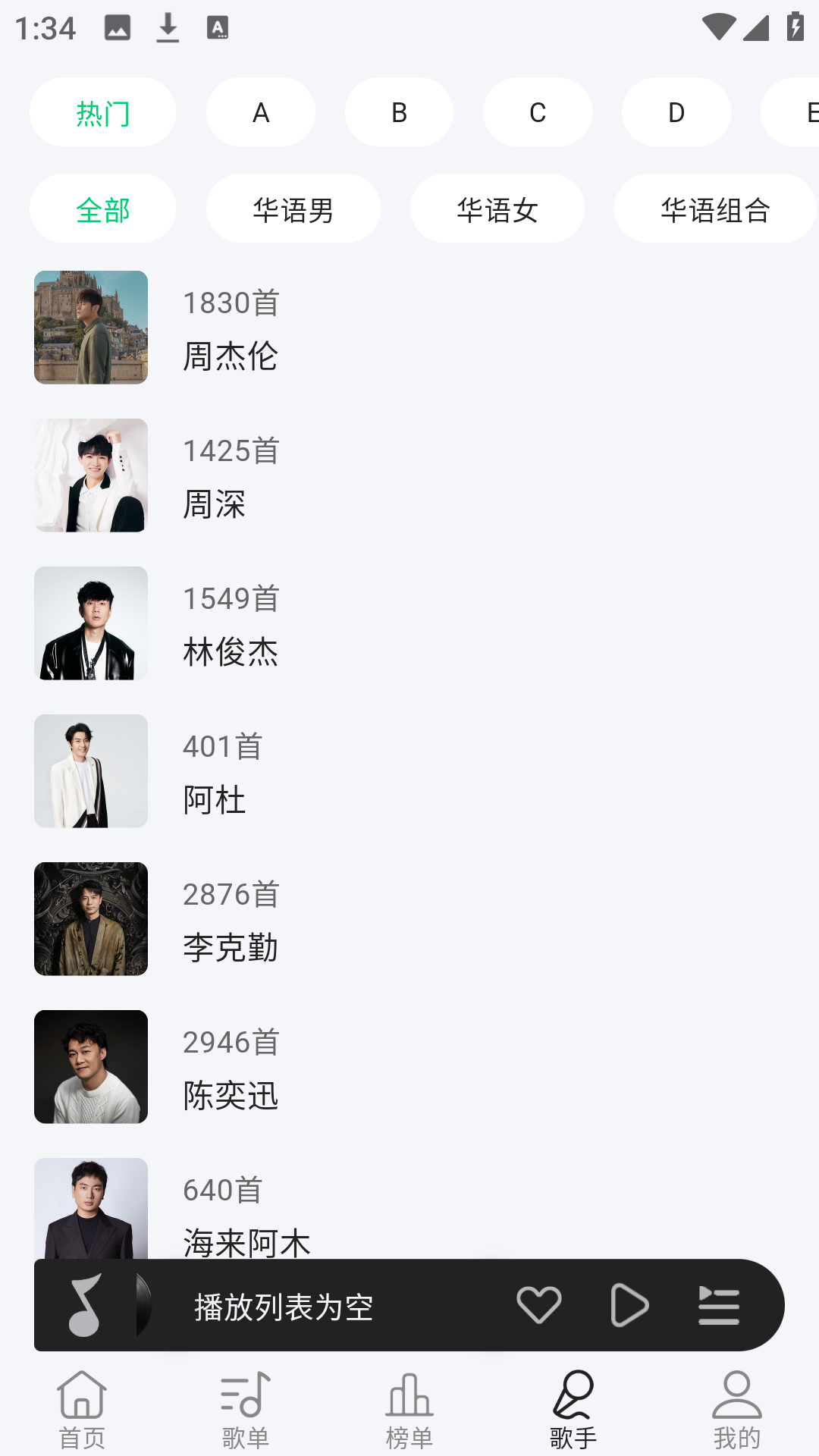
Task: Select the 歌单 playlist icon in bottom bar
Action: pyautogui.click(x=245, y=1399)
